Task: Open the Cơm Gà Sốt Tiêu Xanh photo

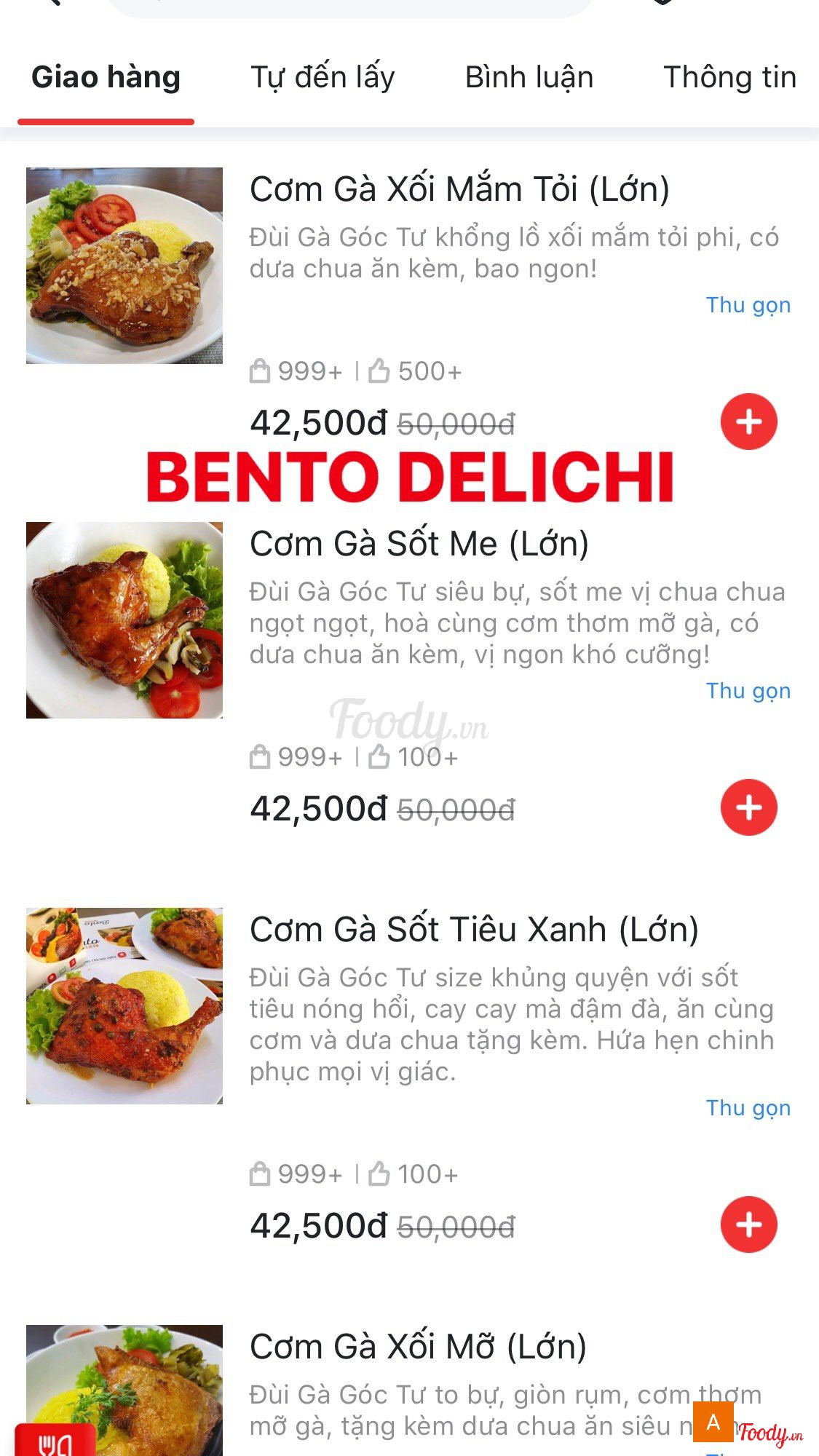Action: click(x=124, y=1006)
